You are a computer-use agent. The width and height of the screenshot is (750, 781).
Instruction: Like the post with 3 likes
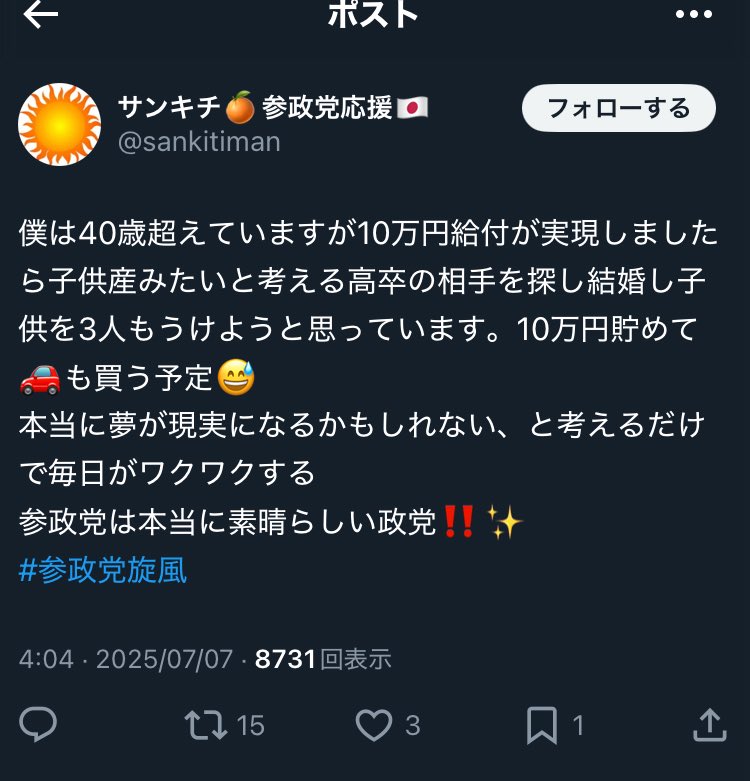pyautogui.click(x=375, y=724)
